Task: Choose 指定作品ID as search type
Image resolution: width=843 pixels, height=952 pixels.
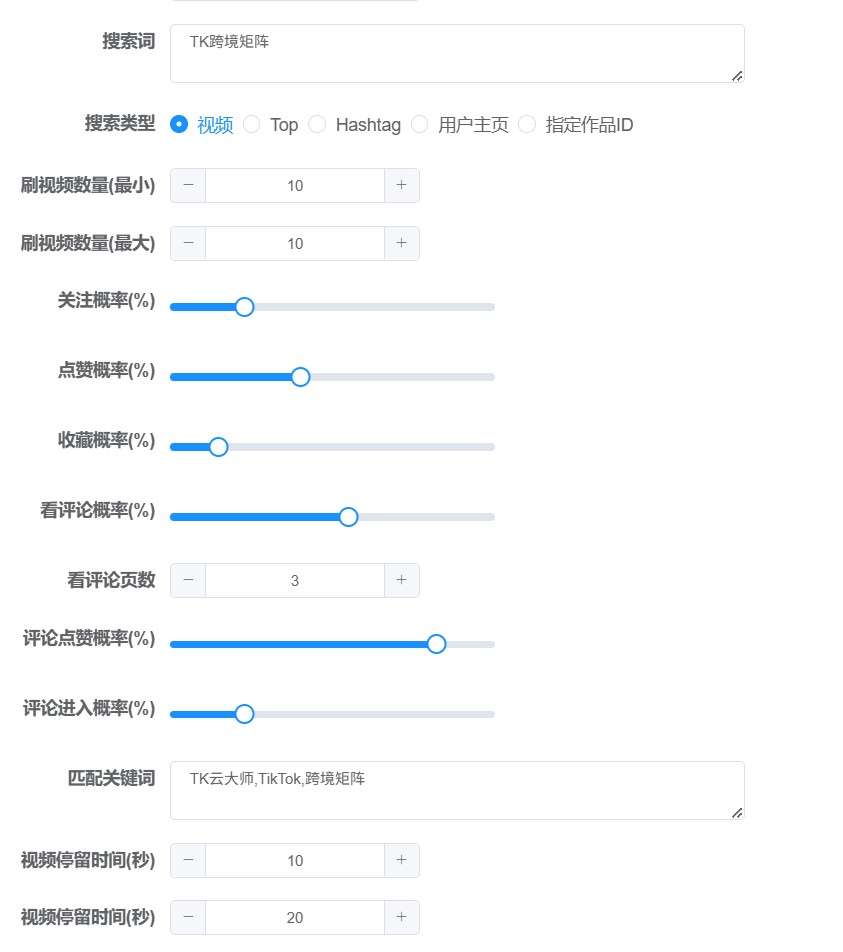Action: 527,124
